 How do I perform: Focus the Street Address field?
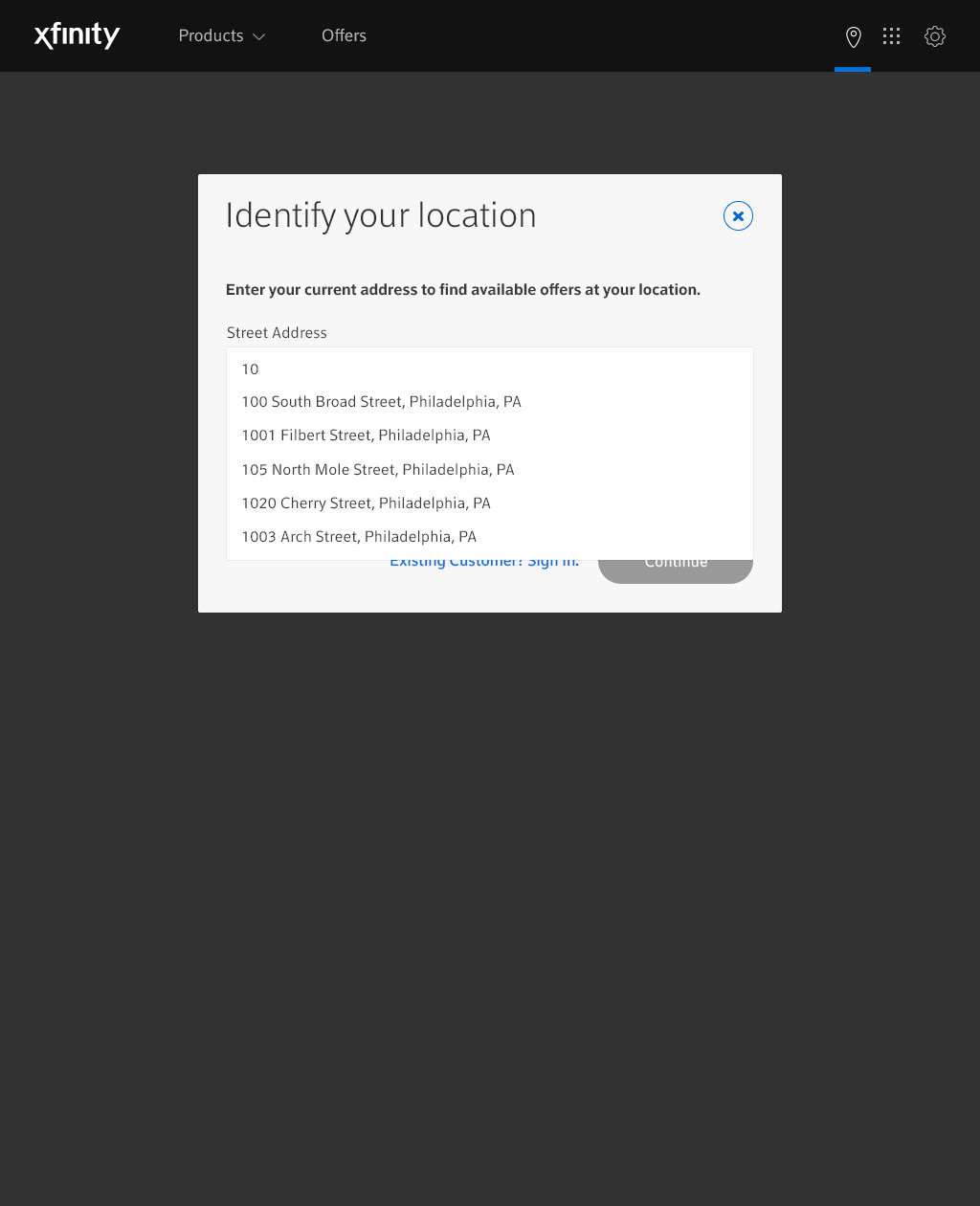tap(490, 368)
